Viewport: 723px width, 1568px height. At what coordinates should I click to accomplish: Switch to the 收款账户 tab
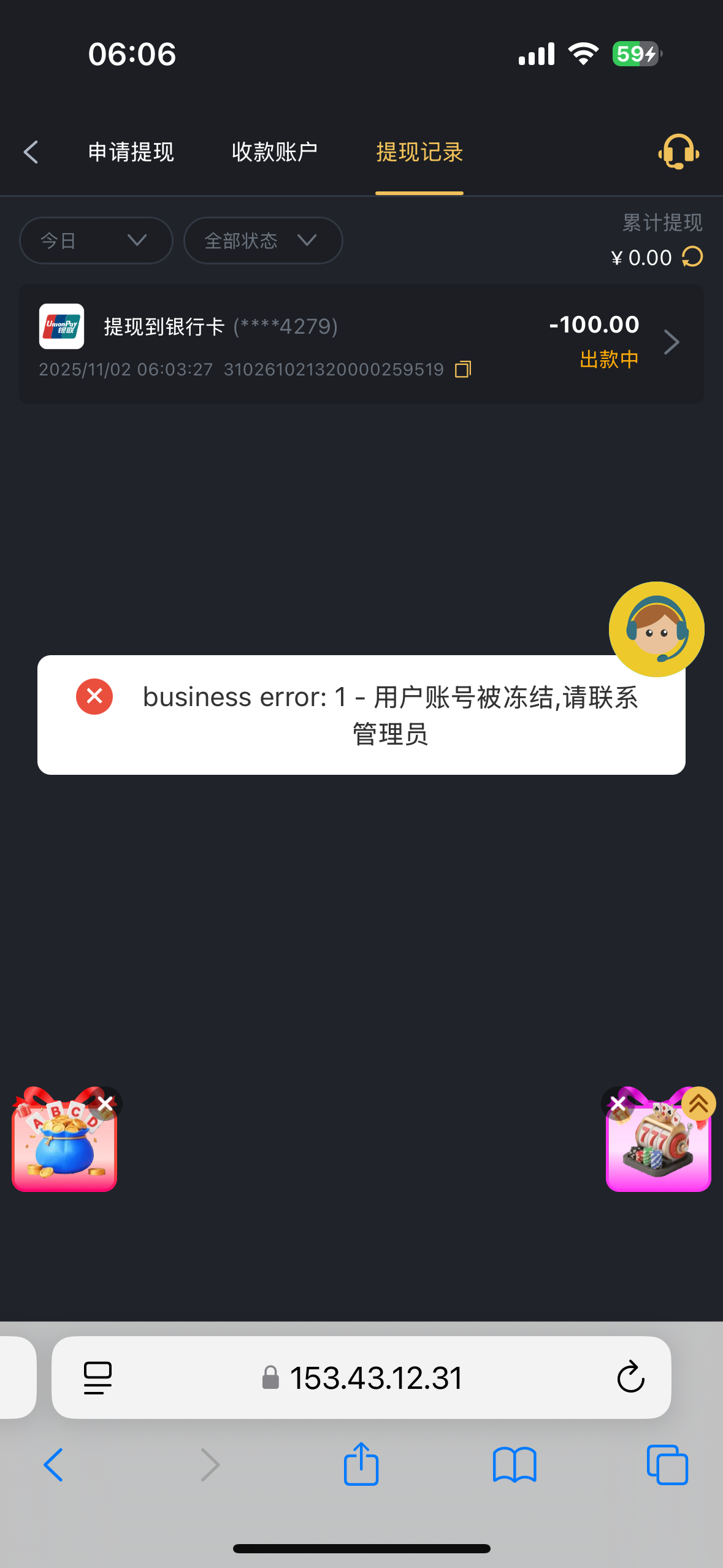coord(274,152)
